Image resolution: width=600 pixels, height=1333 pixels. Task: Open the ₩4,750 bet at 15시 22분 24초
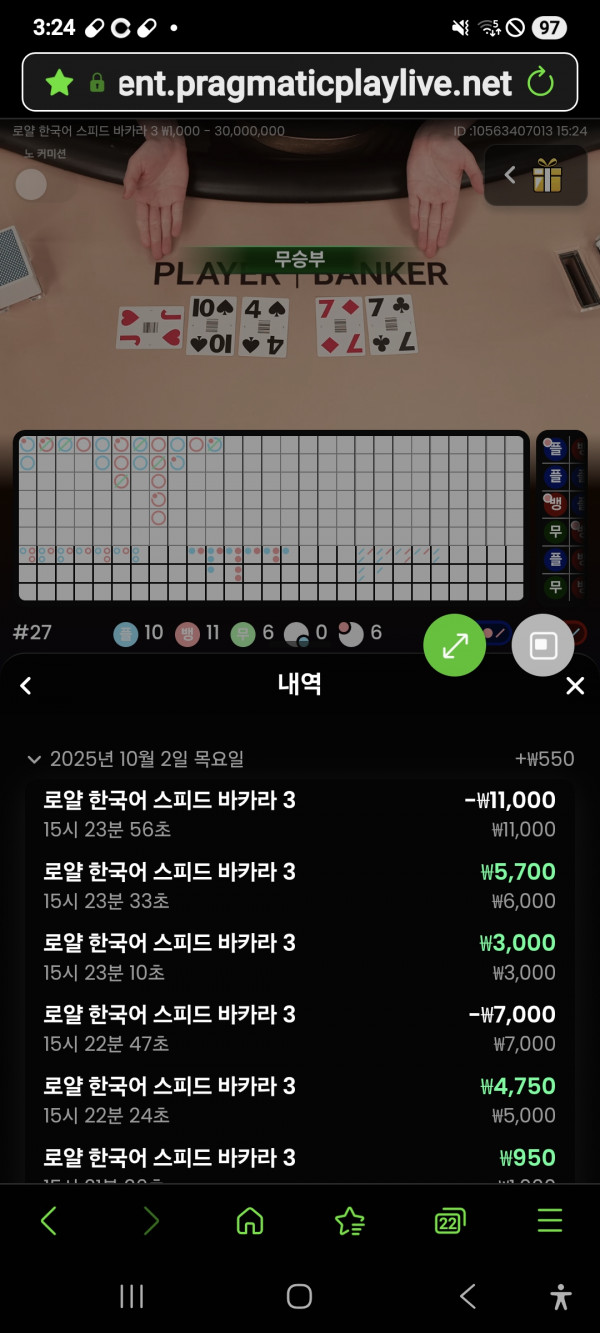[299, 1100]
